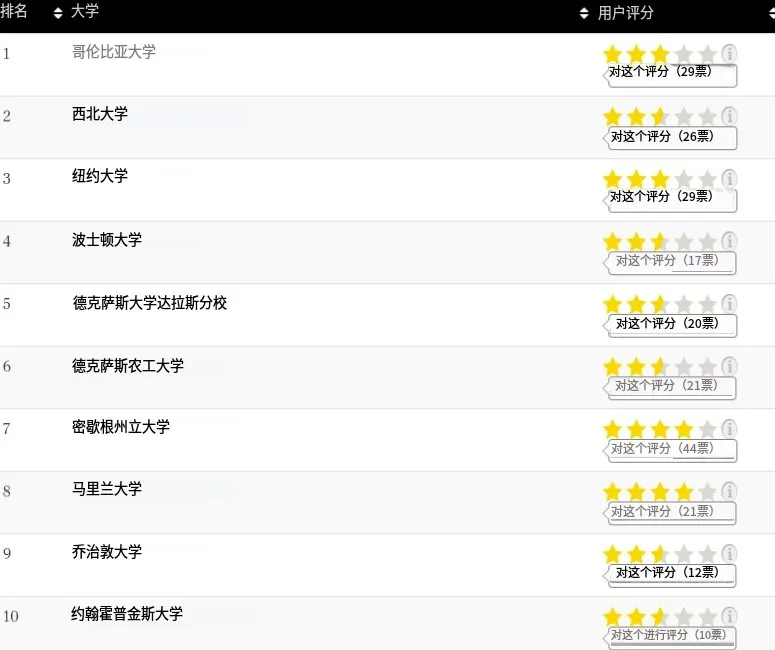
Task: Go to 德克萨斯大学达拉斯分校 page
Action: coord(150,302)
